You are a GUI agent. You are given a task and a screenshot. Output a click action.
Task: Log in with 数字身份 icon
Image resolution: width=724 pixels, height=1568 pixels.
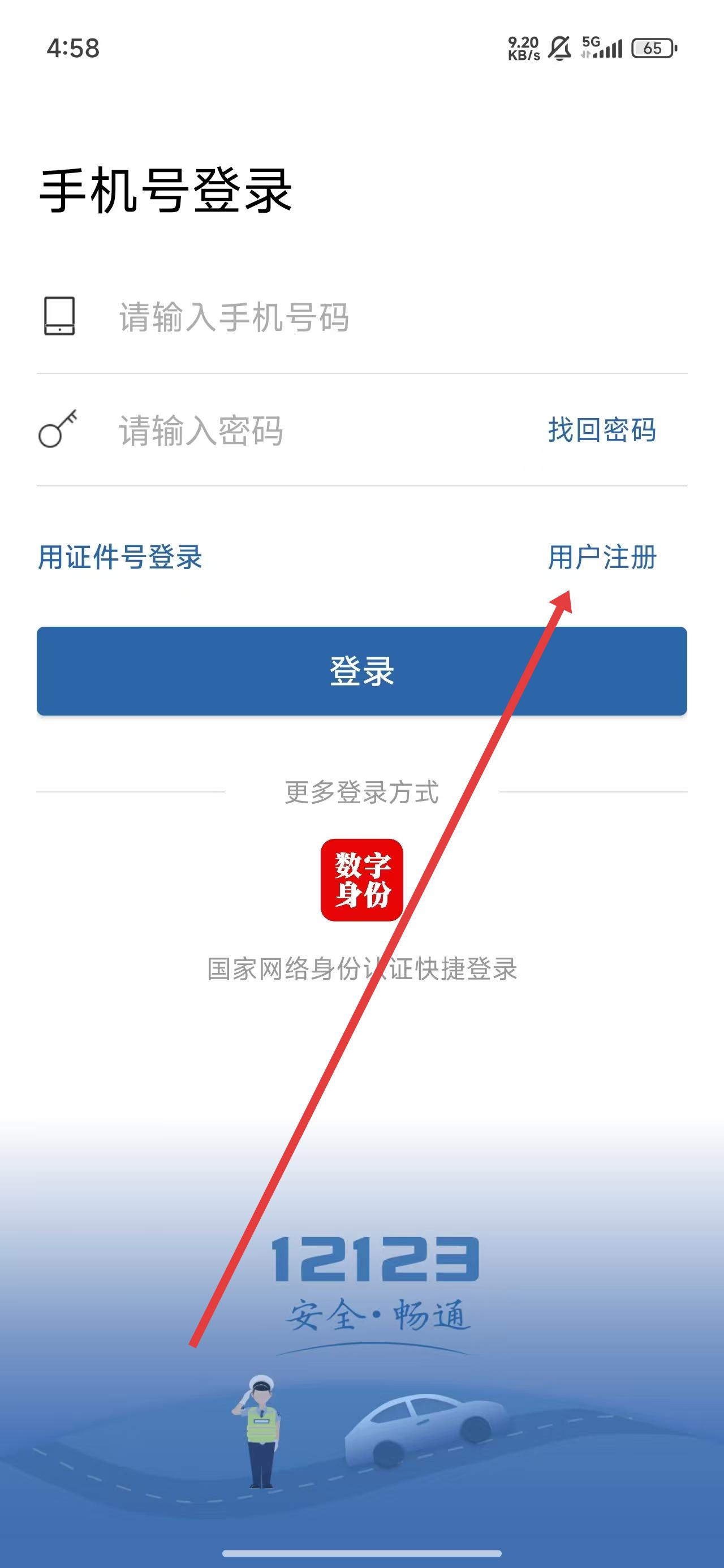point(361,880)
